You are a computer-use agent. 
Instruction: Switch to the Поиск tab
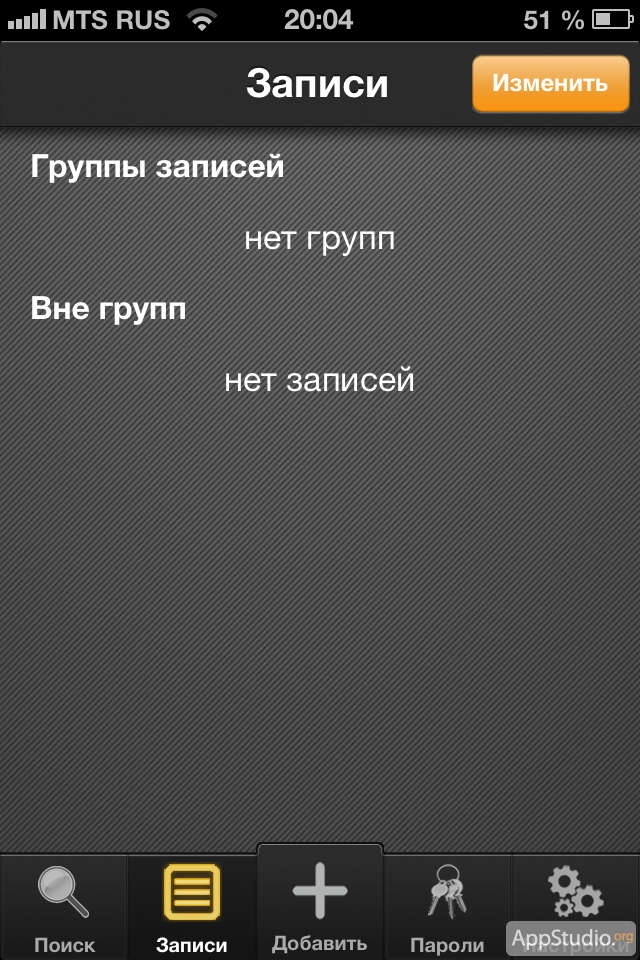pos(64,905)
